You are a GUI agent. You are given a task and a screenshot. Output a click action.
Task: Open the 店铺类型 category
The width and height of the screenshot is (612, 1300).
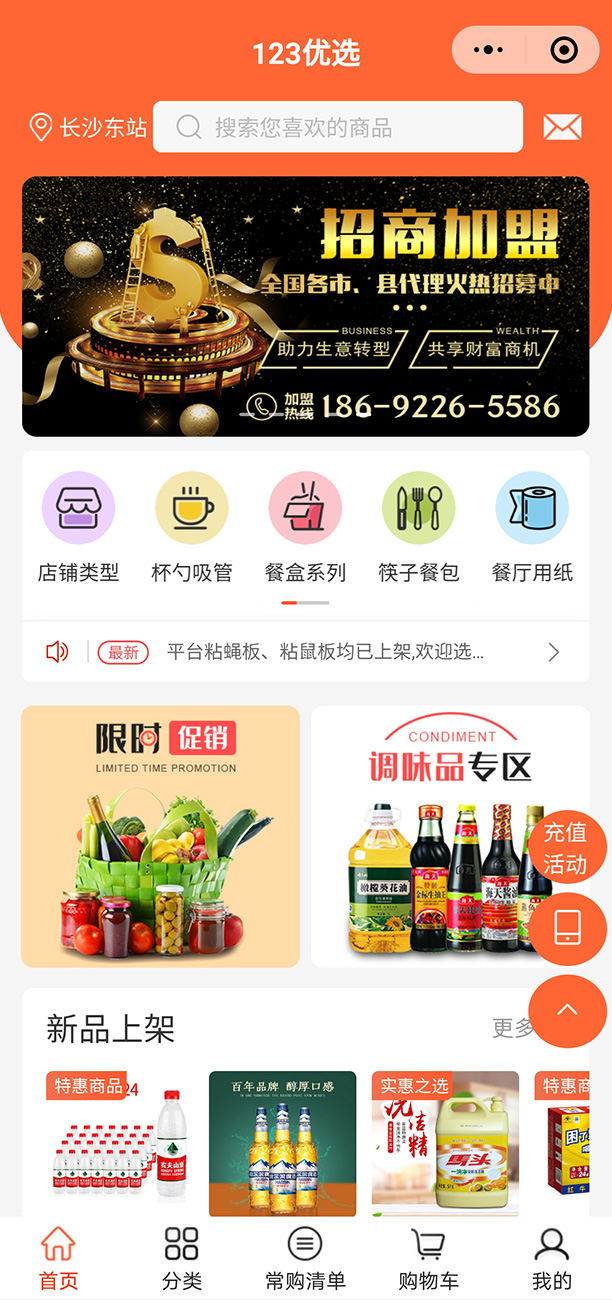pyautogui.click(x=78, y=527)
